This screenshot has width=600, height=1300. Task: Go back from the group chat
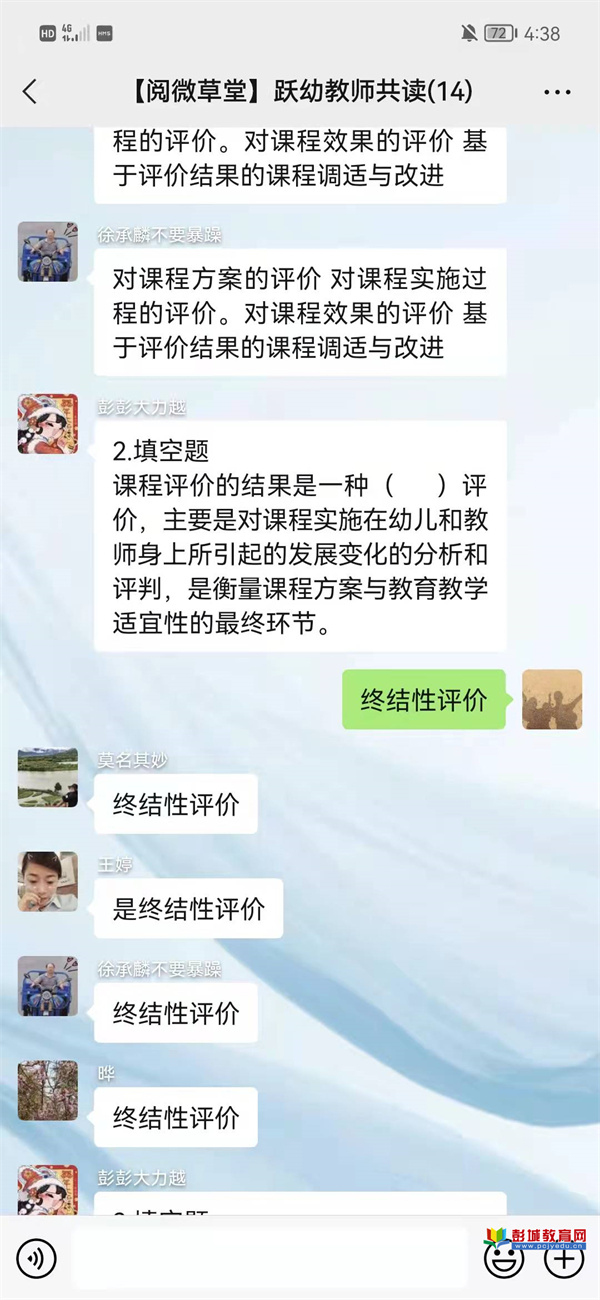(x=30, y=92)
